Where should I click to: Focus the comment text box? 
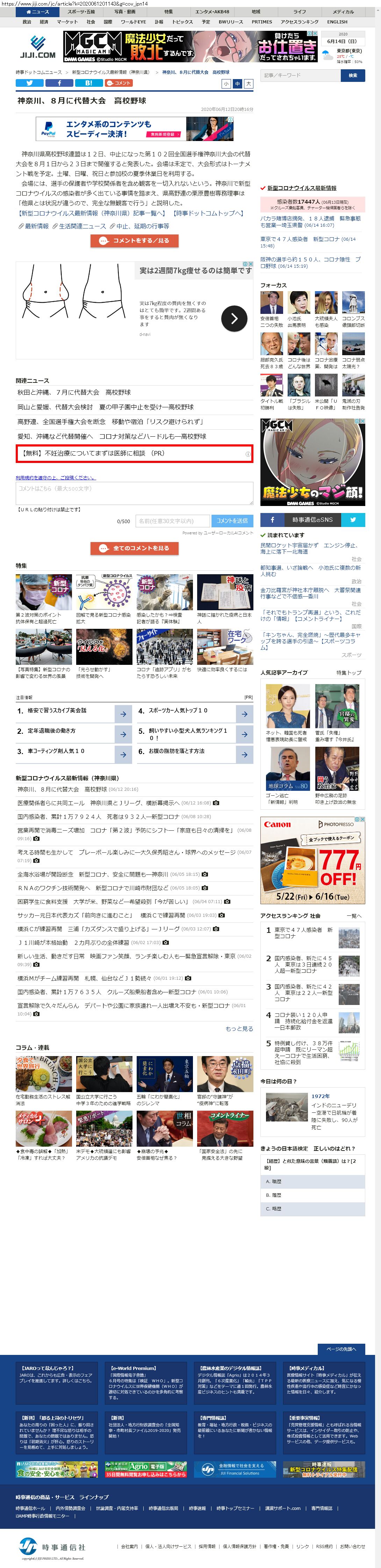[134, 493]
